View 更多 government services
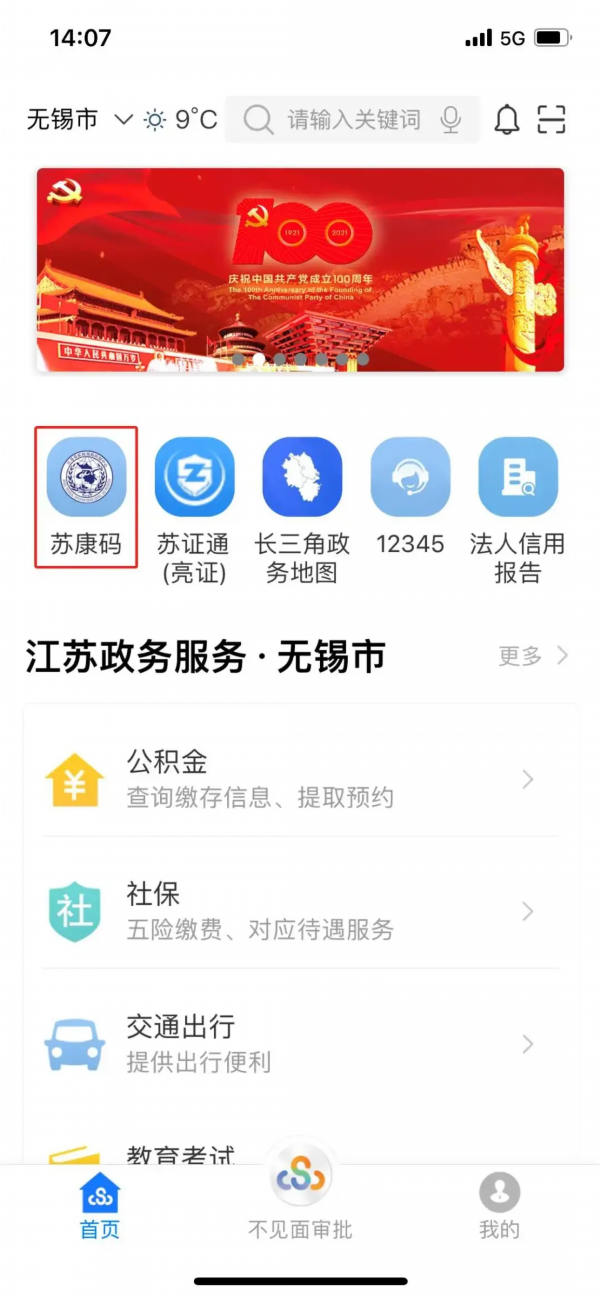 [533, 656]
